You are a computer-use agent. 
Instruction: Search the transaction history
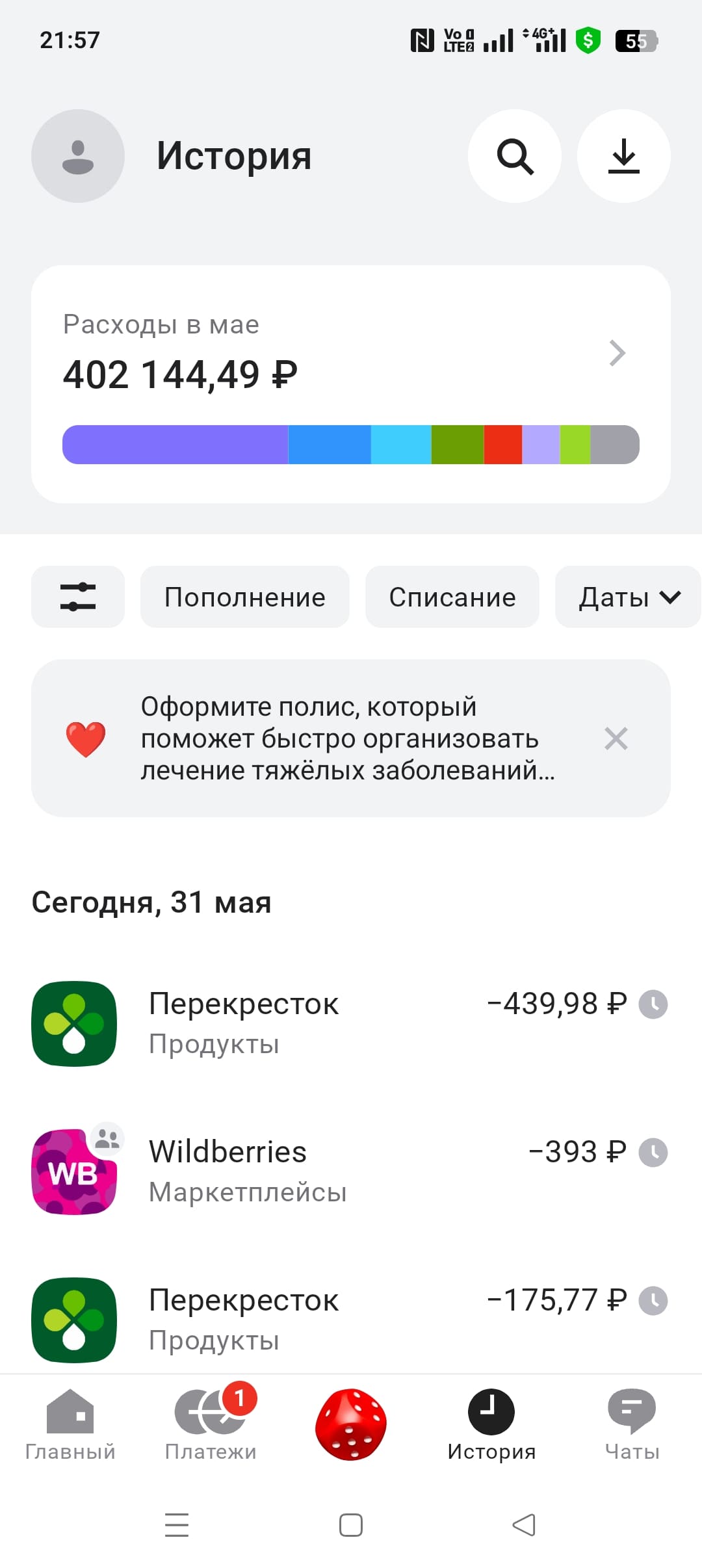point(515,156)
